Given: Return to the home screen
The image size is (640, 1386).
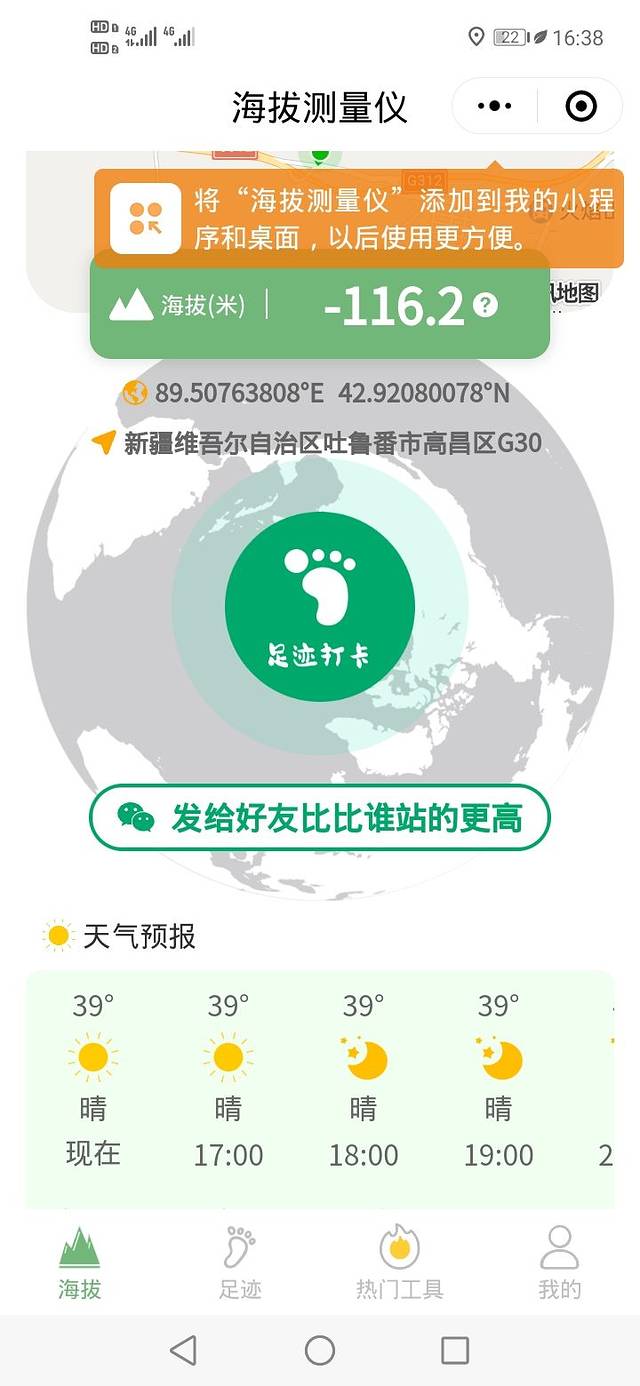Looking at the screenshot, I should click(320, 1351).
